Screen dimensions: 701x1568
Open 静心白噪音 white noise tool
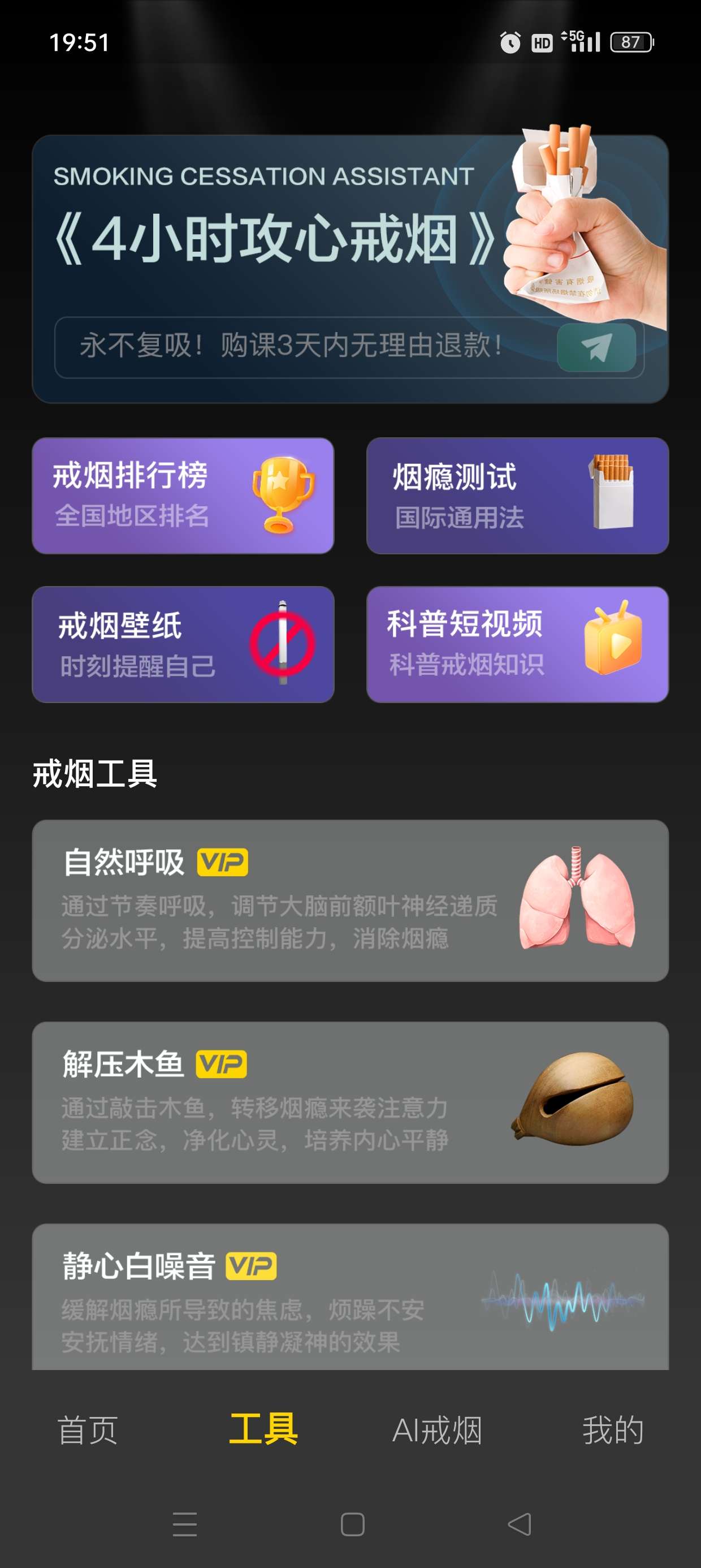click(350, 1296)
